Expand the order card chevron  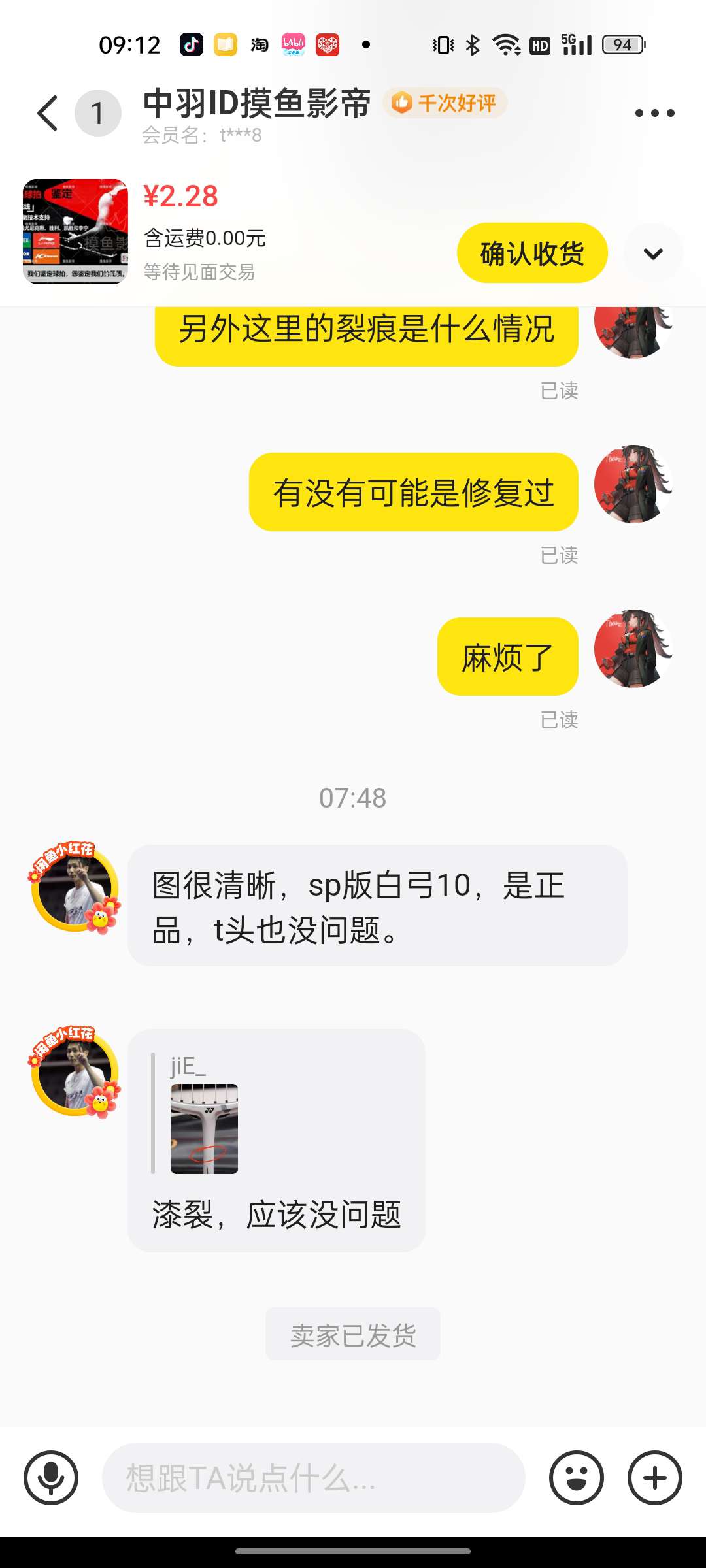point(653,253)
